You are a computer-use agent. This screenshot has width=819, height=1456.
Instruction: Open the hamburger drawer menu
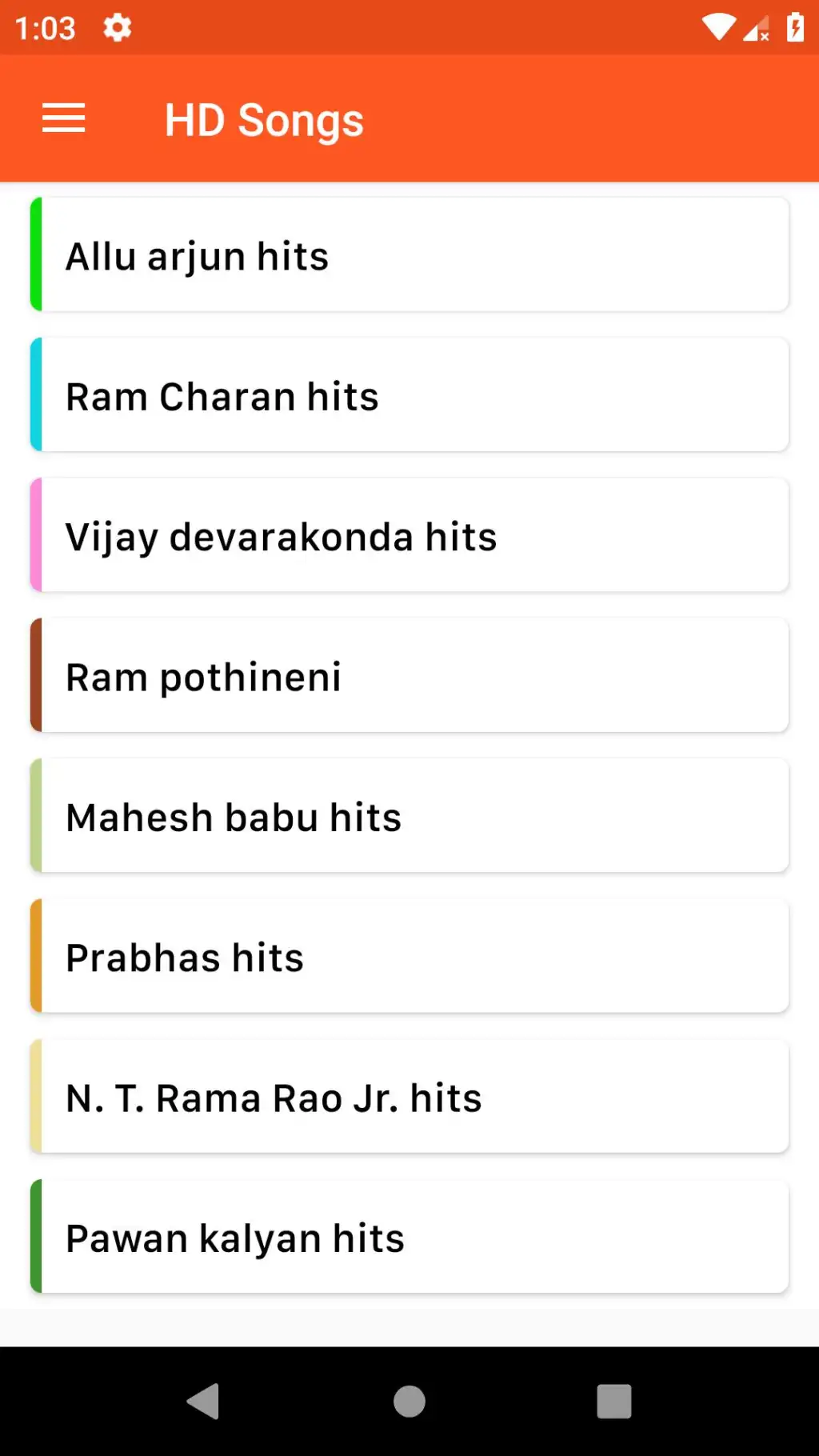pyautogui.click(x=64, y=119)
